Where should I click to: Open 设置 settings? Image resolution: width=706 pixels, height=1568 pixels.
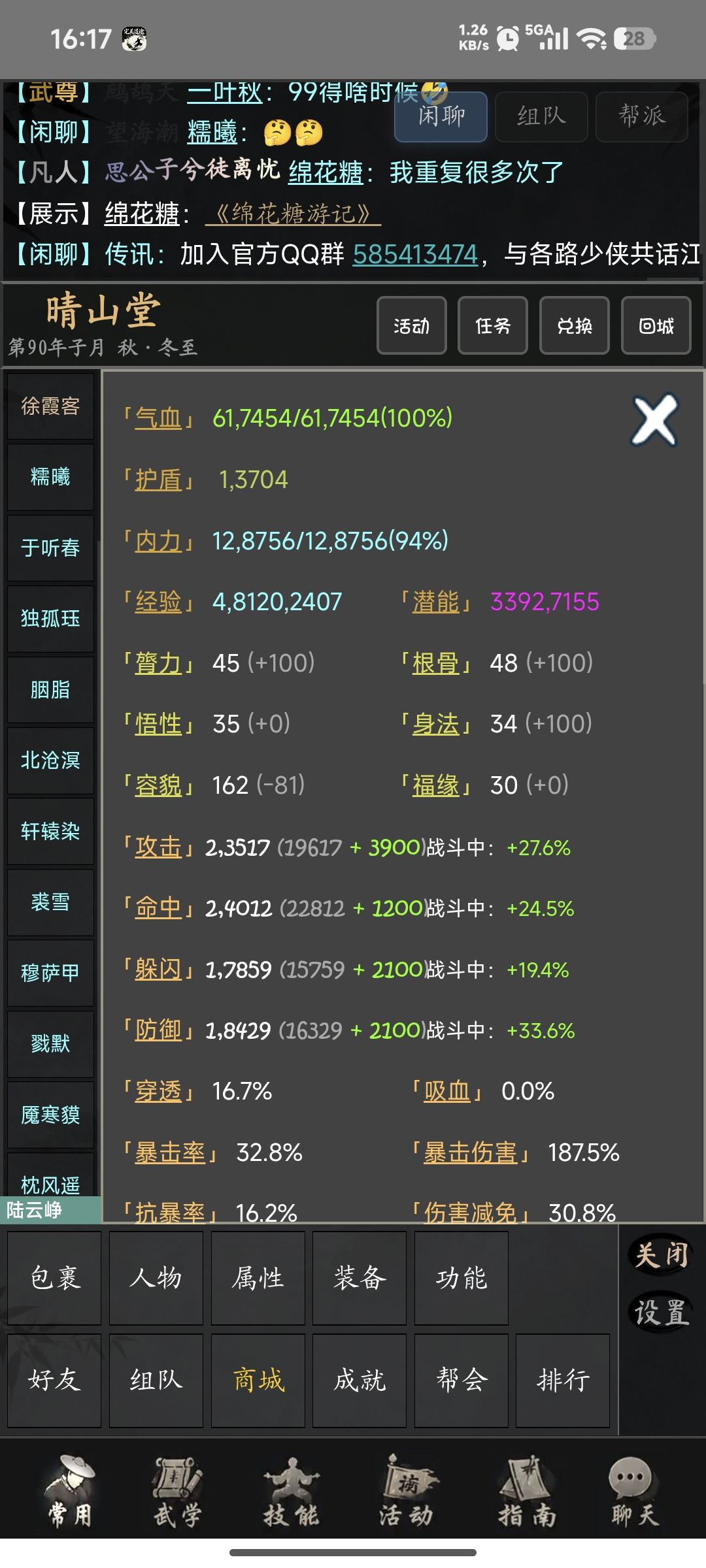click(662, 1313)
